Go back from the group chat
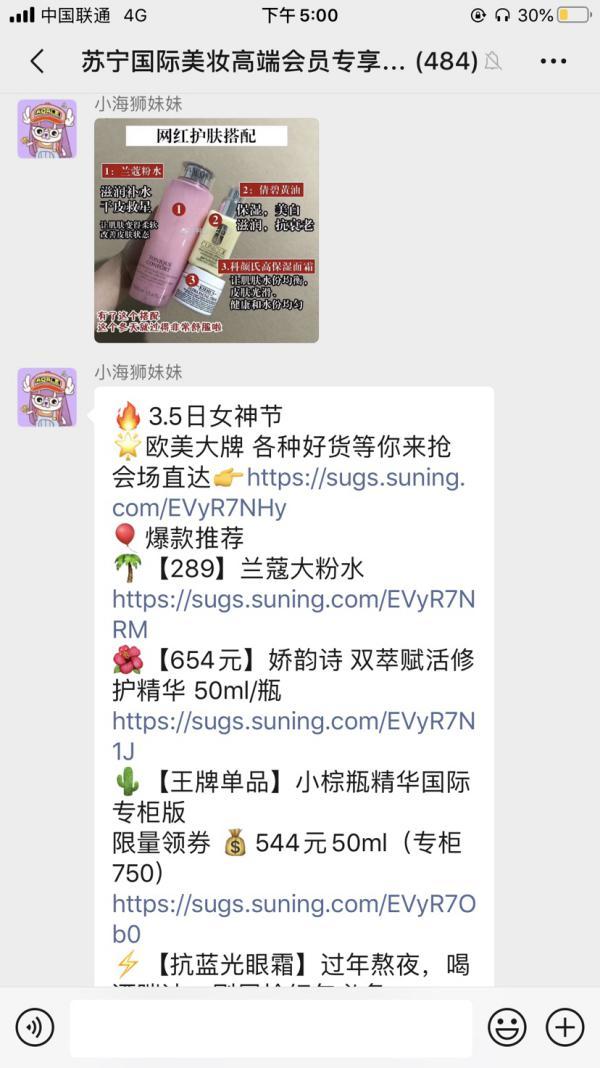The image size is (600, 1068). [38, 61]
